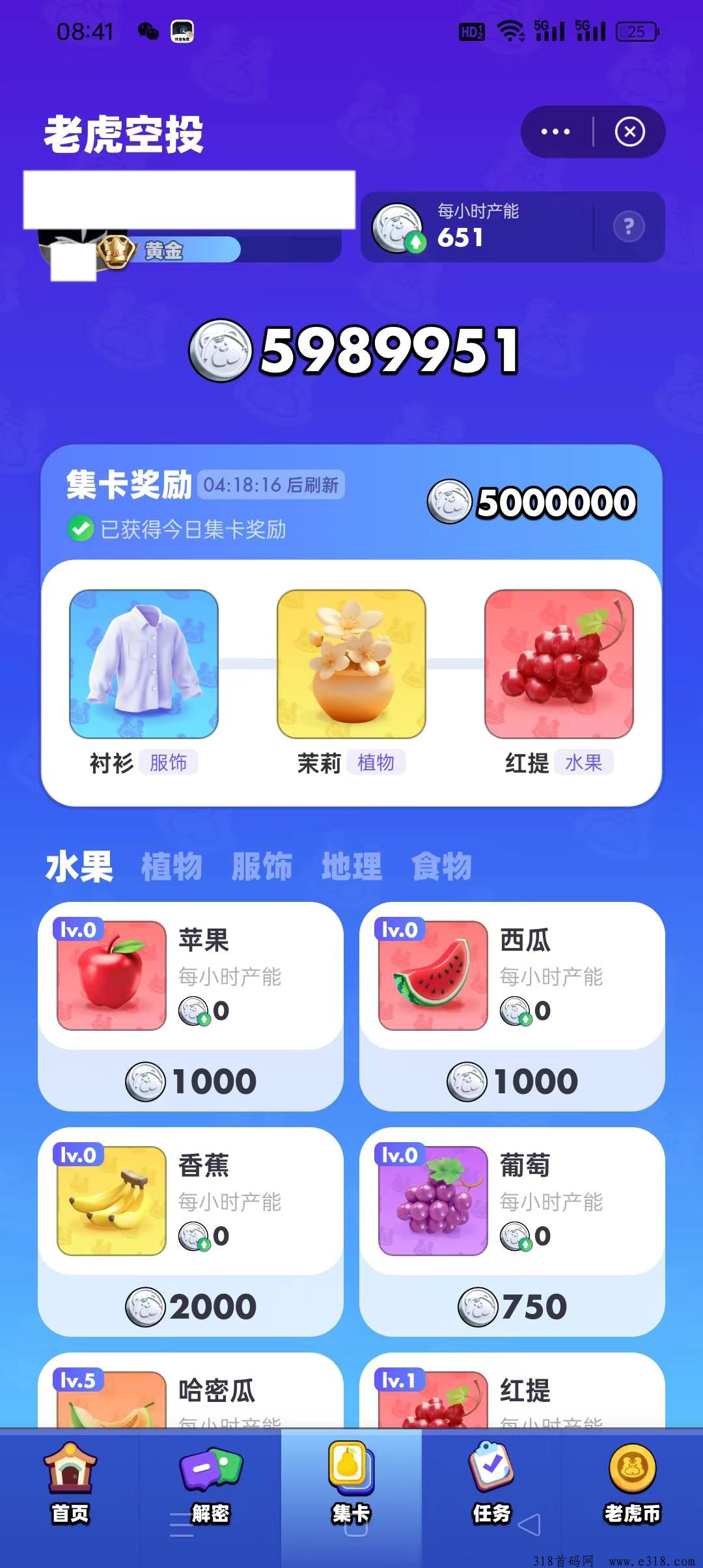Open the 哈密瓜 lv.5 card
Viewport: 703px width, 1568px height.
pyautogui.click(x=191, y=1393)
